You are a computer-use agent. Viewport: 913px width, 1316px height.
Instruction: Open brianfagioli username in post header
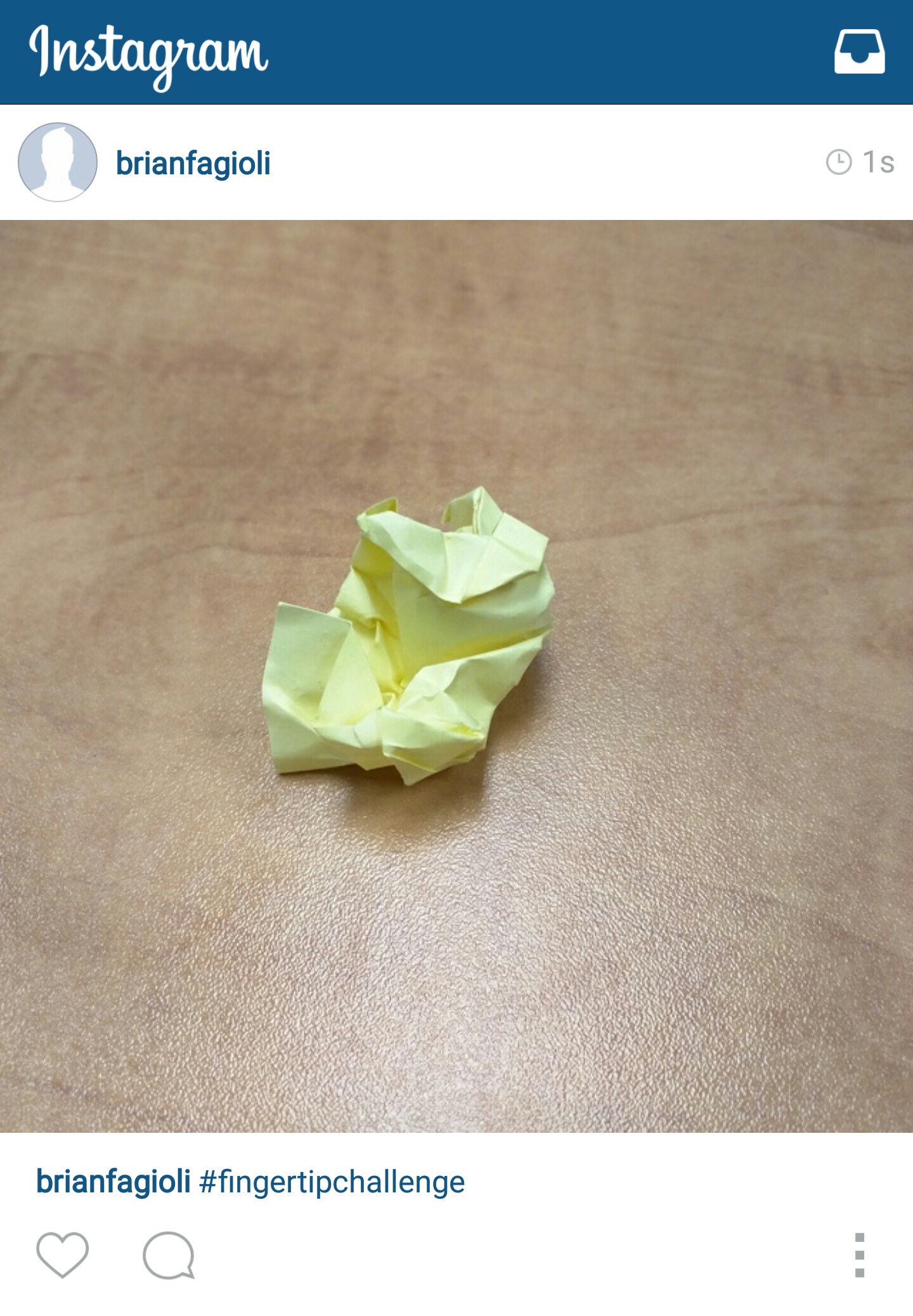tap(193, 164)
